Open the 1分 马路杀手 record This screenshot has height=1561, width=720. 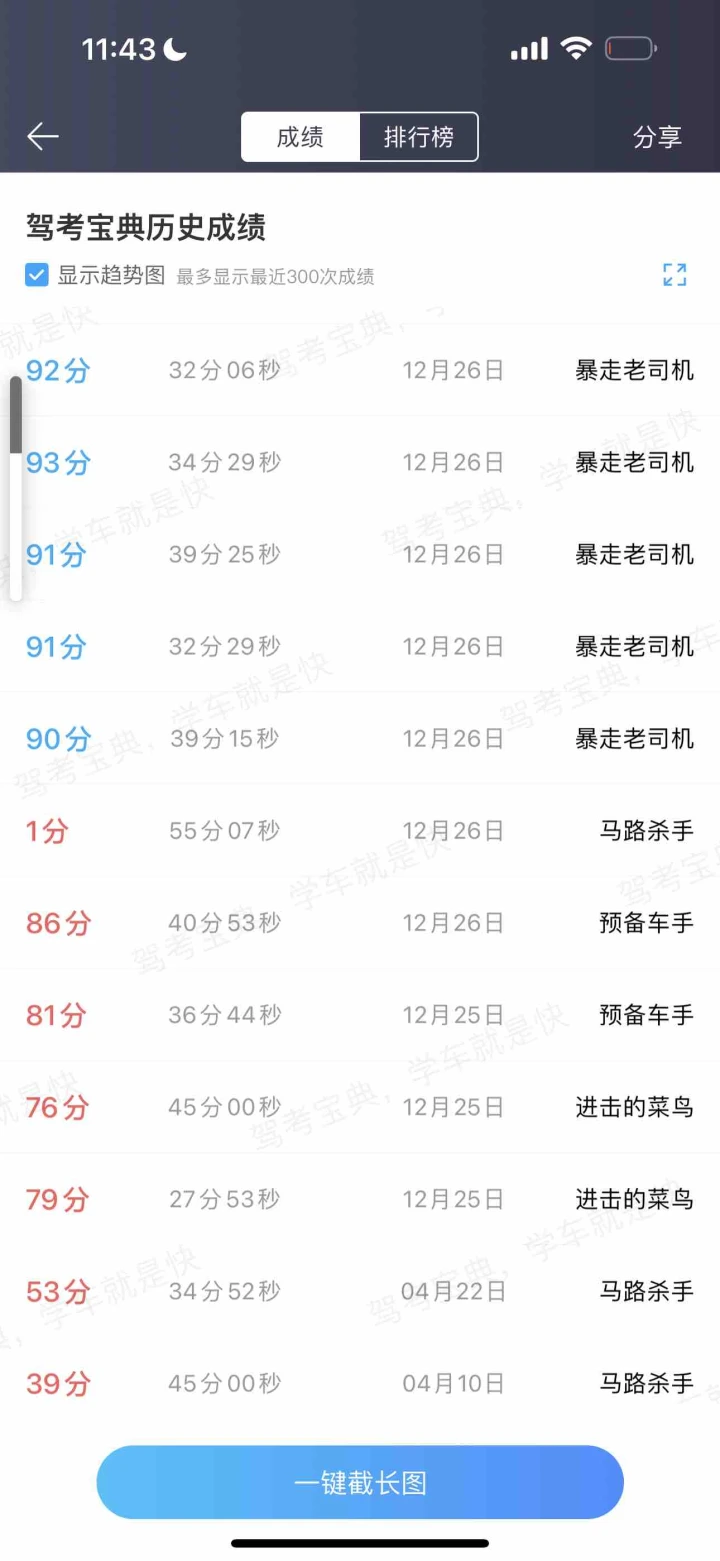[360, 830]
